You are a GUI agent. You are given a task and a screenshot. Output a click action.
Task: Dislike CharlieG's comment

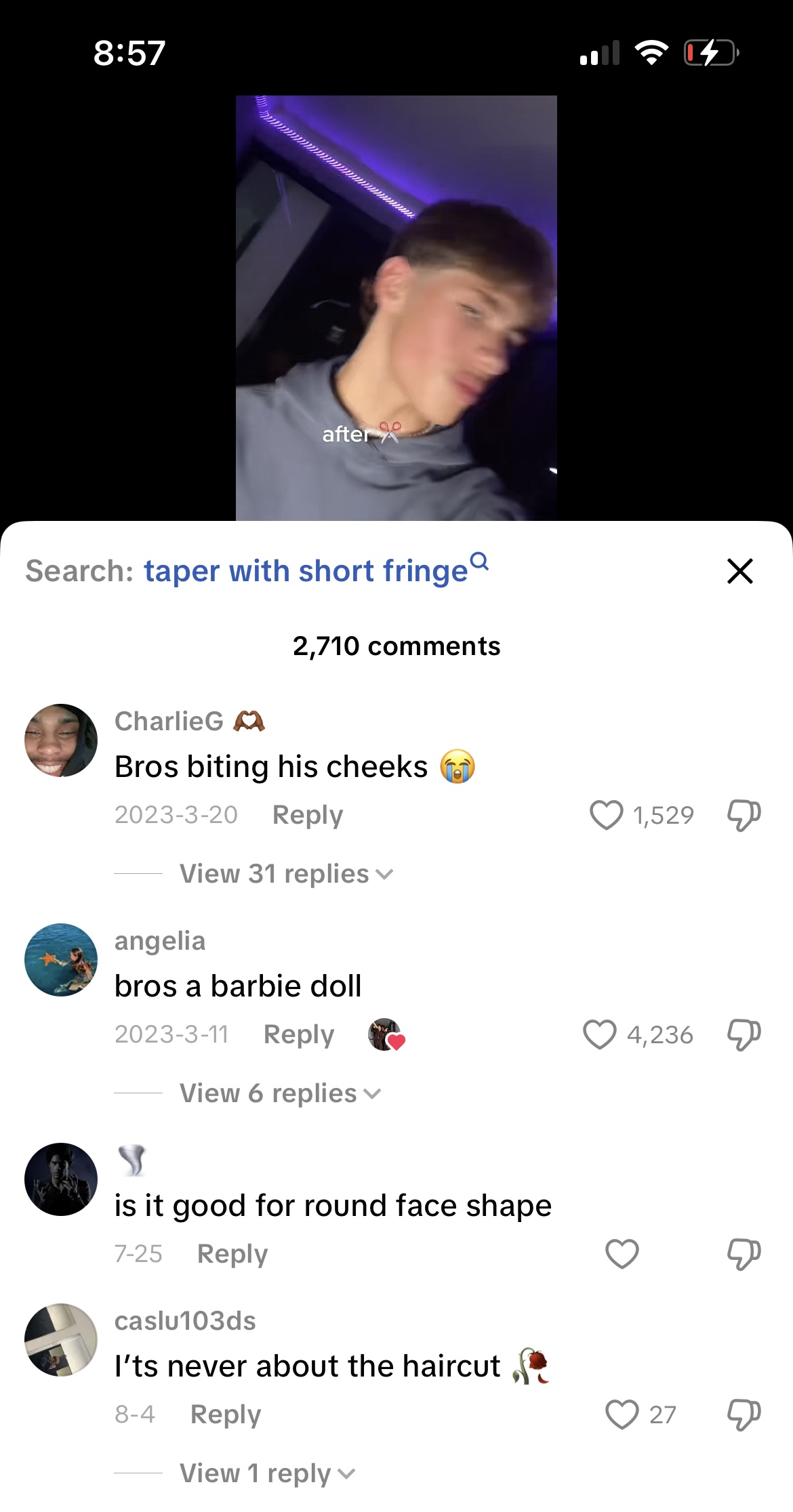tap(744, 814)
